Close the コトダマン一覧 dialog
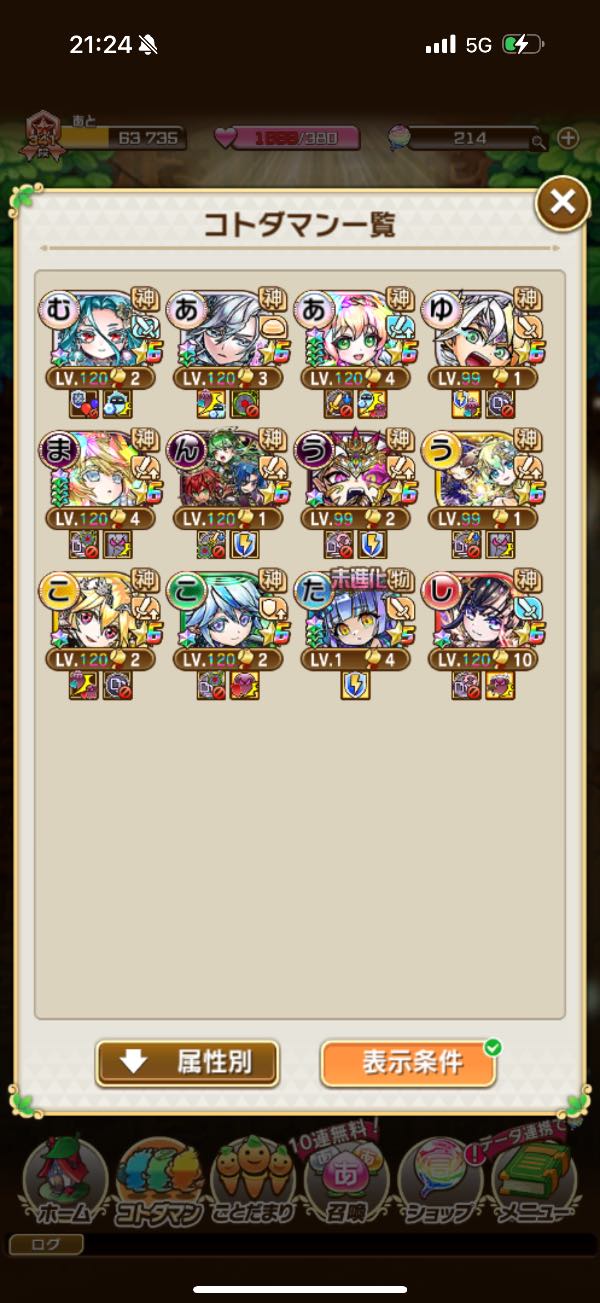Viewport: 600px width, 1303px height. [562, 203]
